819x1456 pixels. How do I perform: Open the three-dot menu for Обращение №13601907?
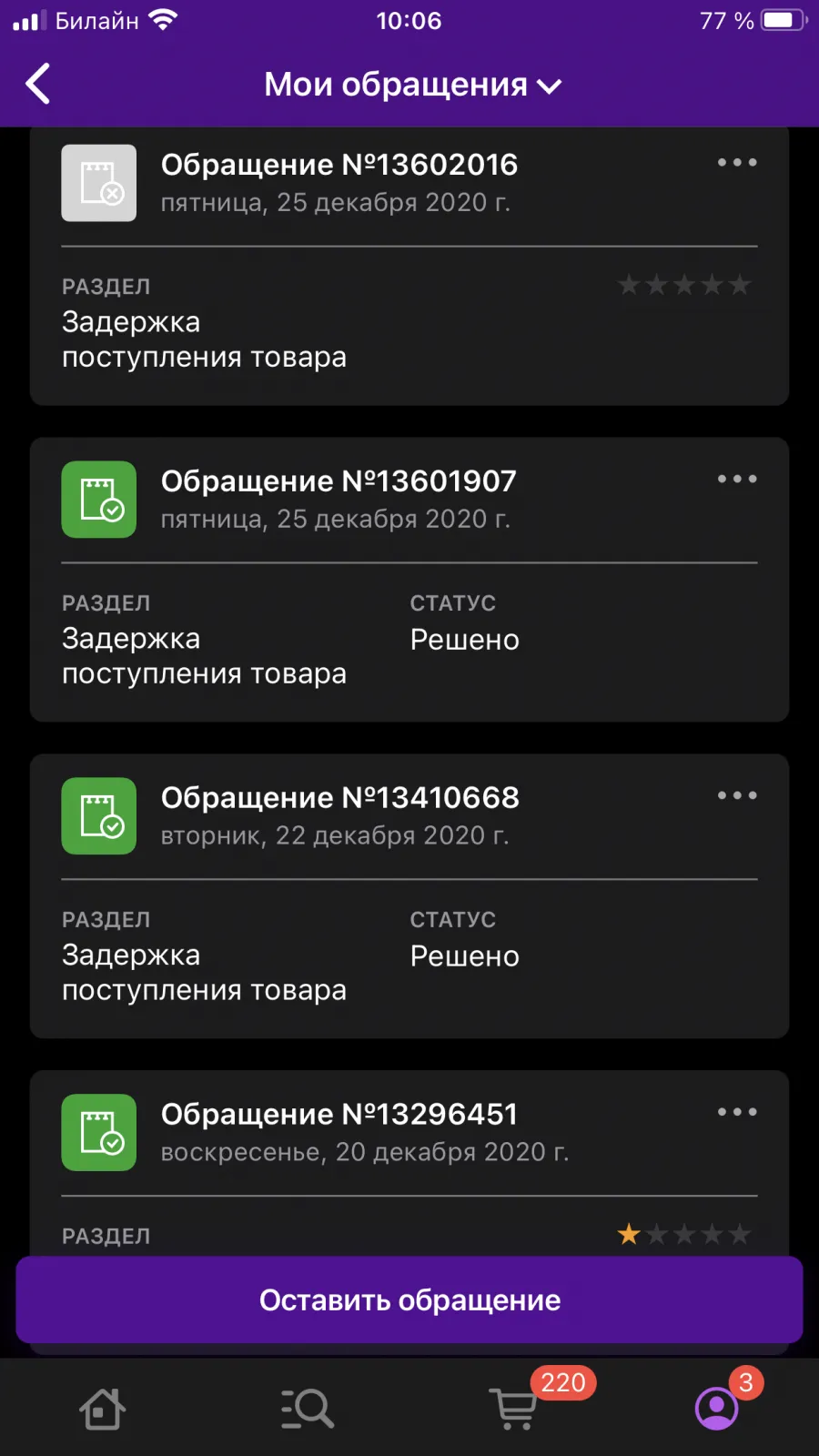[737, 480]
